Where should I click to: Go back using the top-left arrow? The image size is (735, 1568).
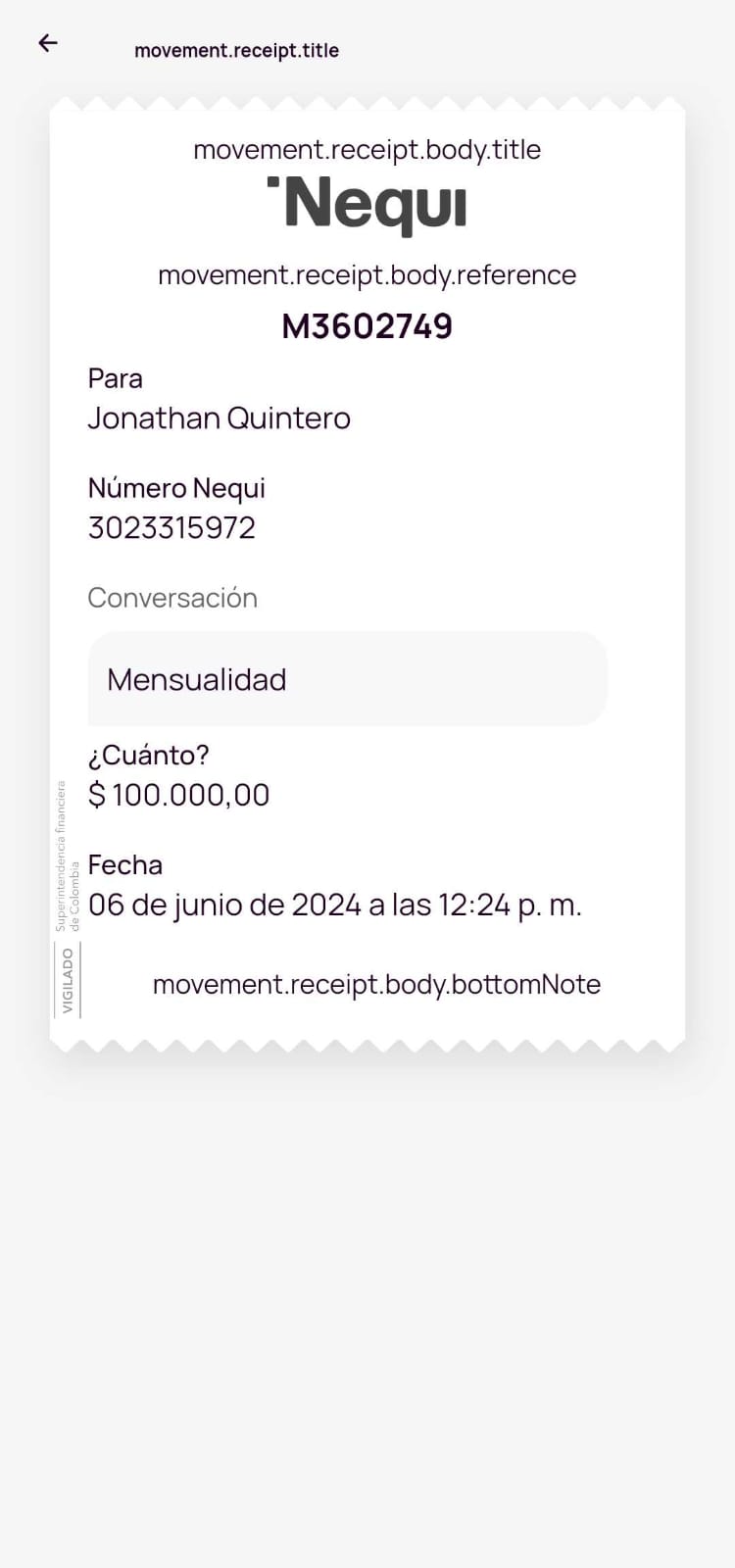pyautogui.click(x=48, y=43)
